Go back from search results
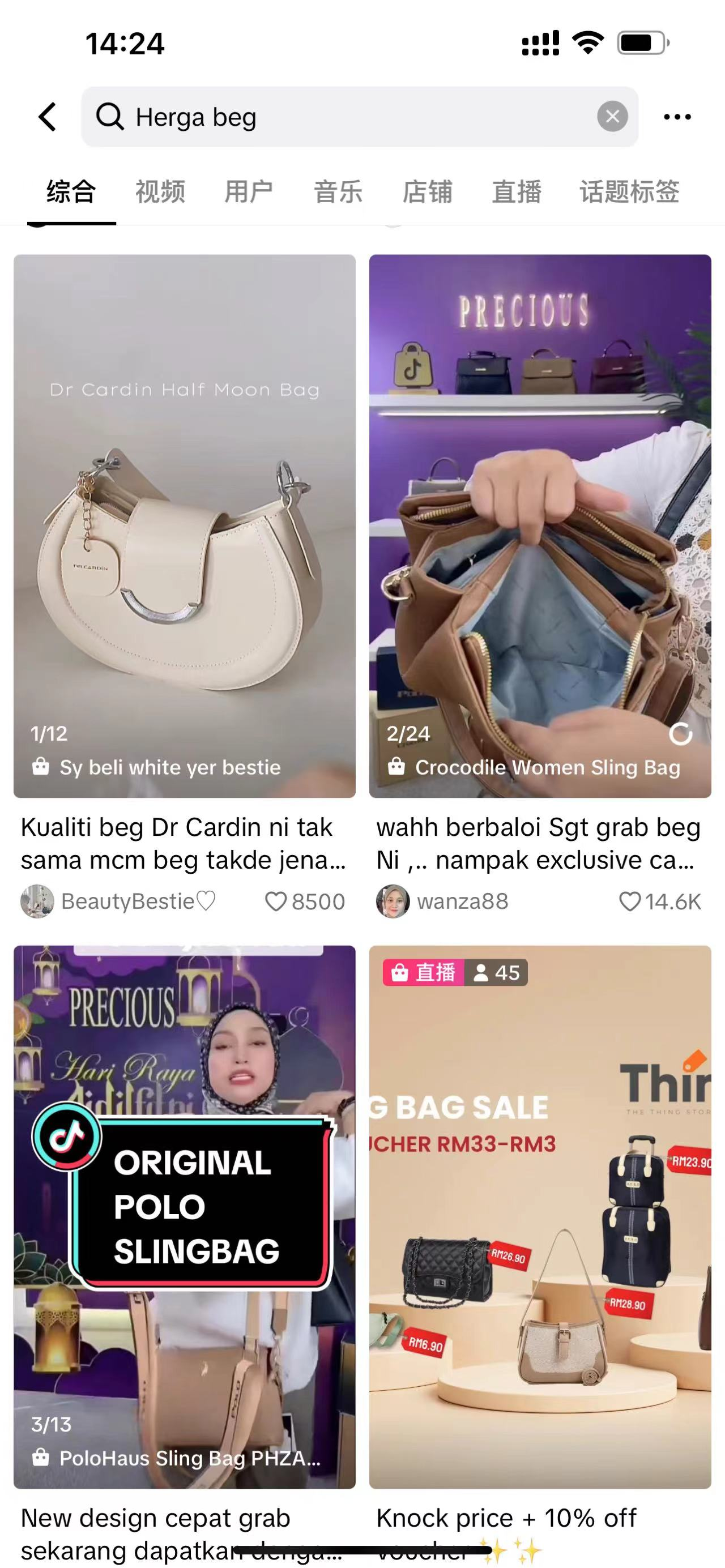The height and width of the screenshot is (1568, 725). (48, 116)
